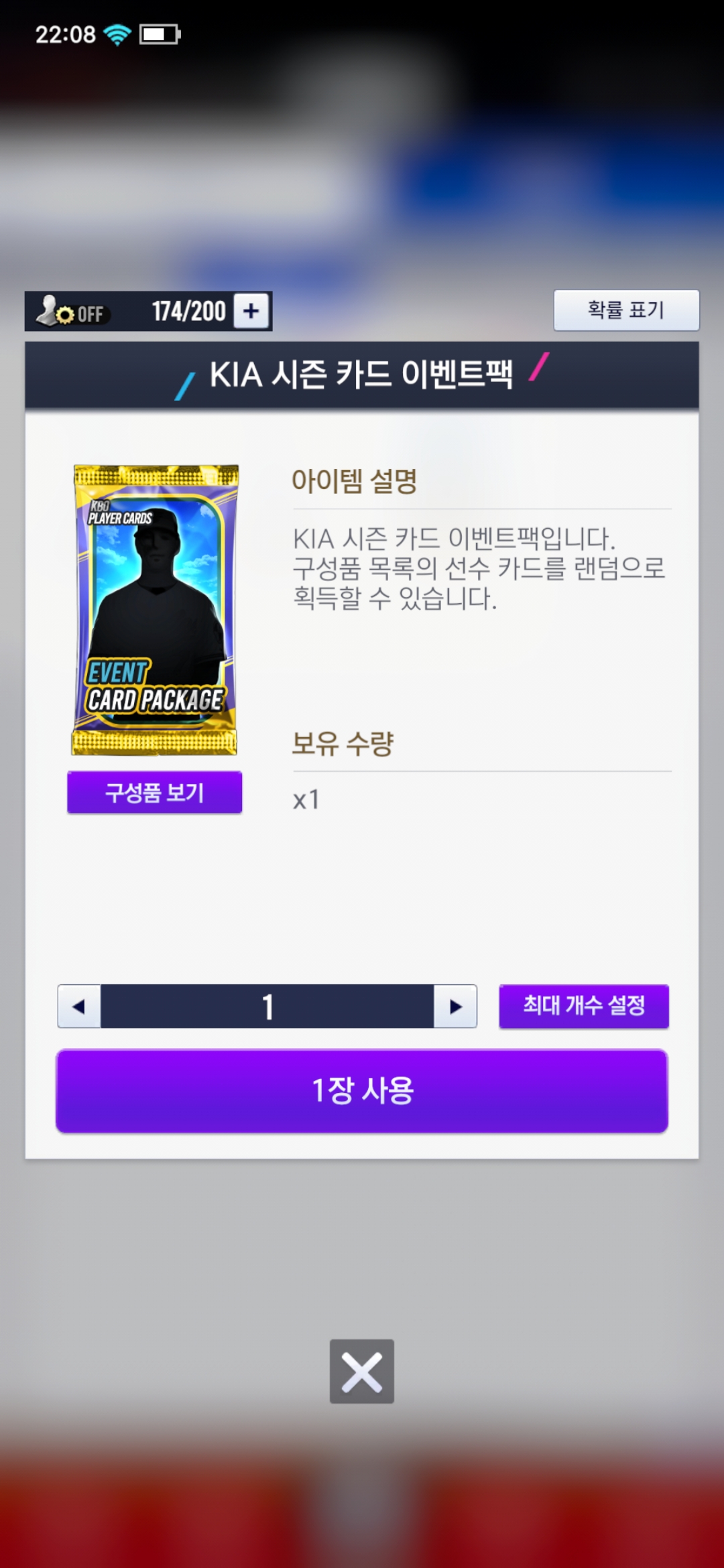View pack contents via 구성품 보기
The height and width of the screenshot is (1568, 724).
click(x=155, y=793)
